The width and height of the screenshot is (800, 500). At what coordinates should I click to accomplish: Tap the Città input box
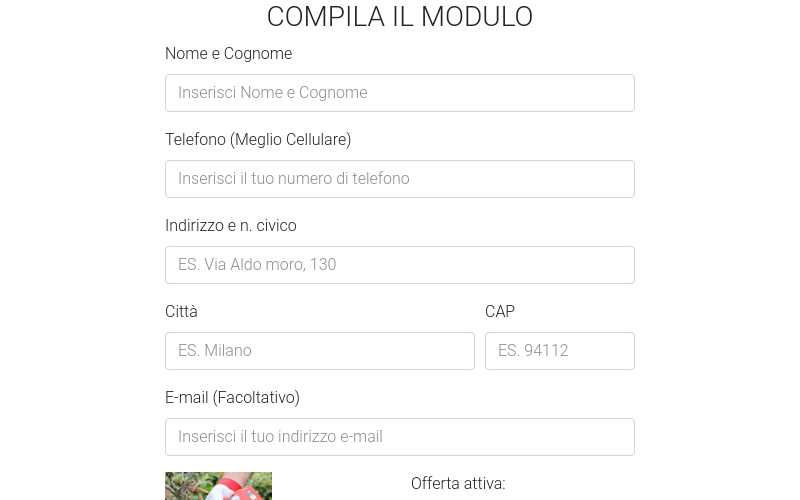click(x=319, y=351)
